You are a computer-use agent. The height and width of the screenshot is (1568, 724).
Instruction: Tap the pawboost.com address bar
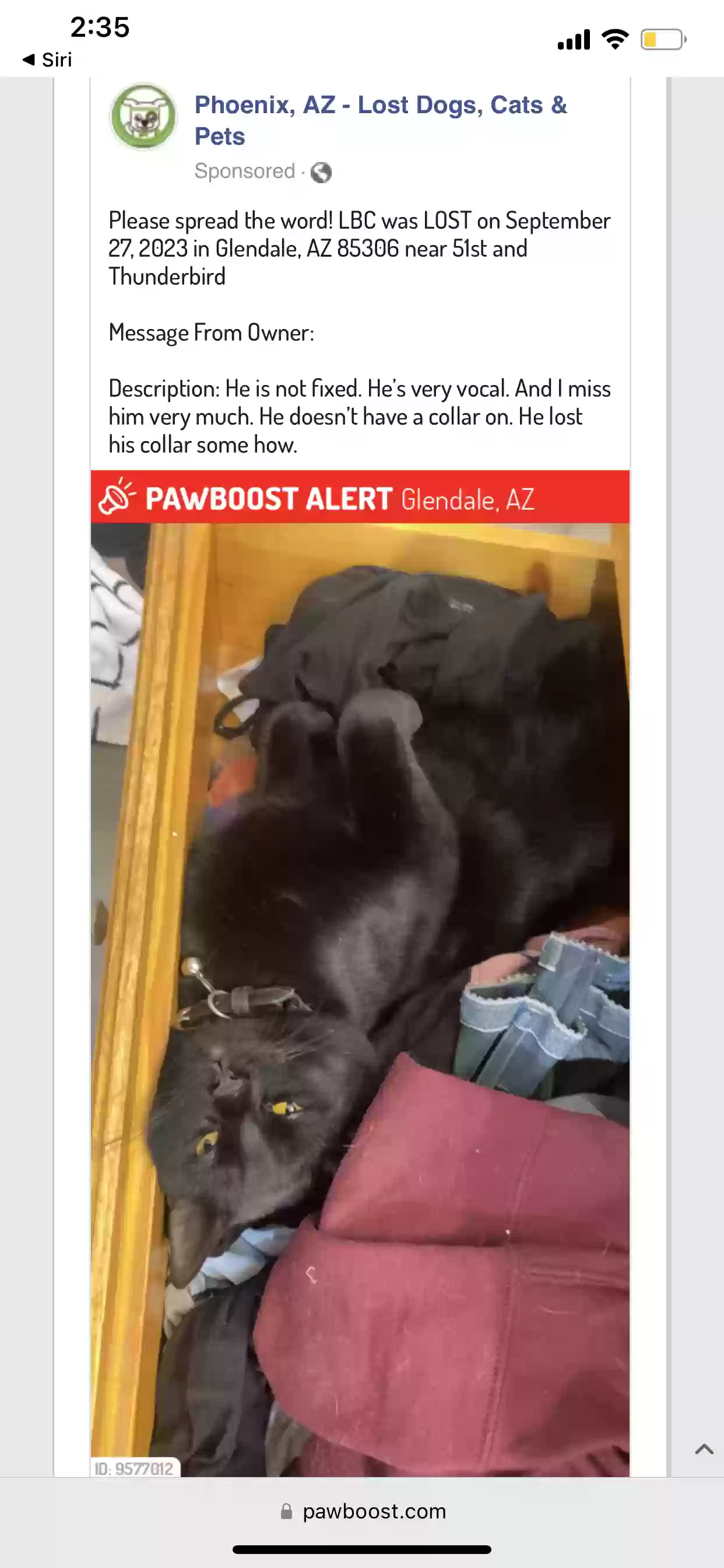coord(363,1511)
